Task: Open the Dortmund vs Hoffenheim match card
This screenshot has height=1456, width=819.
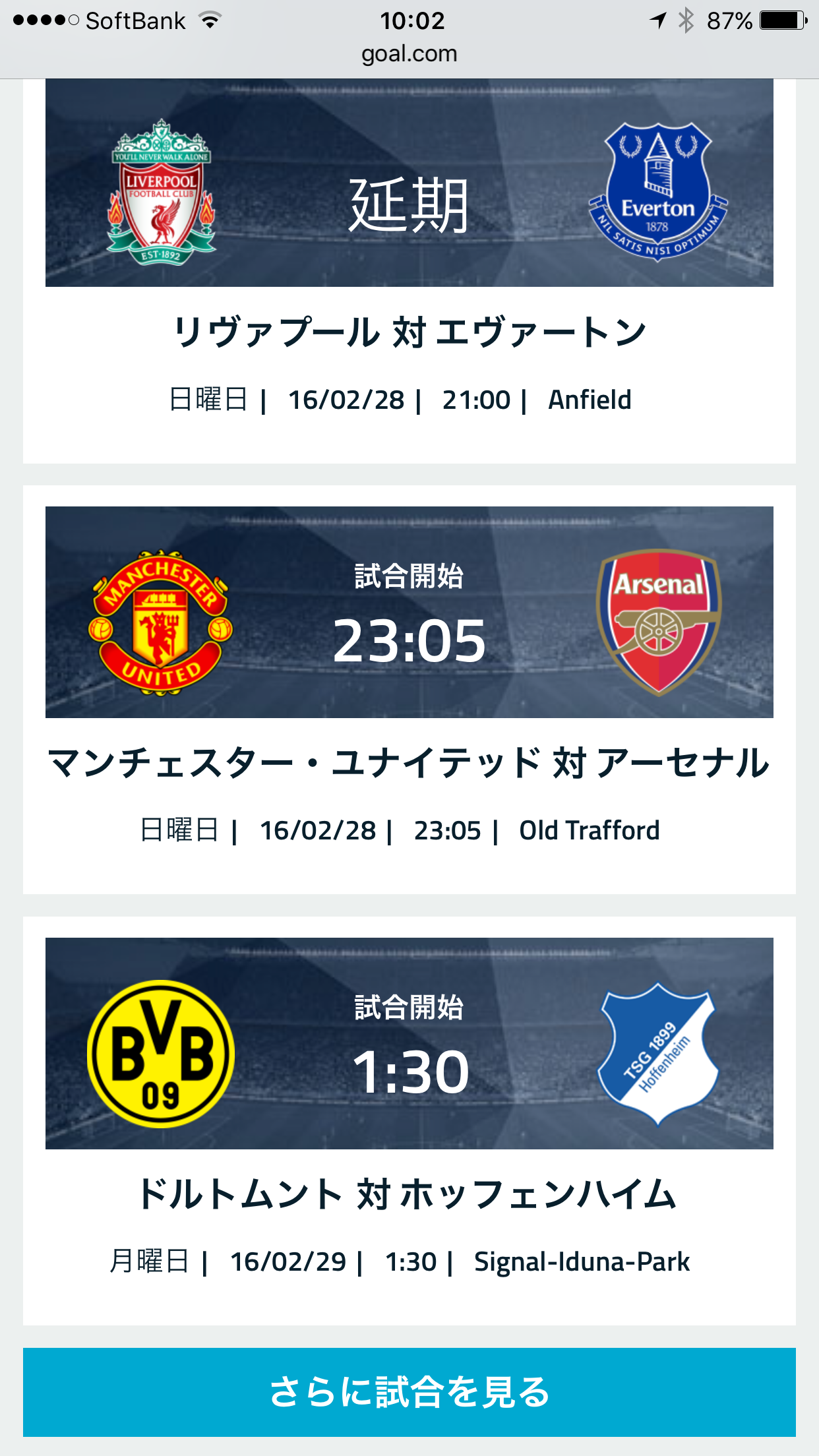Action: click(409, 1194)
